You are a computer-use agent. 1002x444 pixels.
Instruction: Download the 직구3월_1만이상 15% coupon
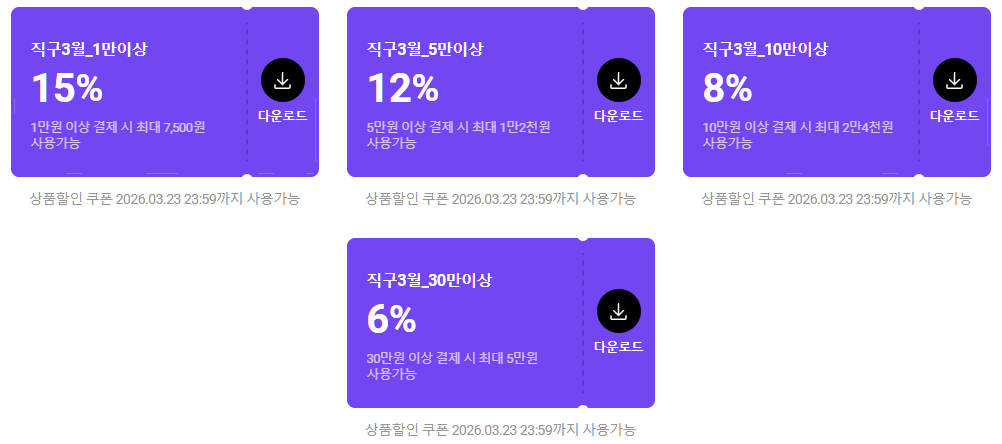(282, 81)
